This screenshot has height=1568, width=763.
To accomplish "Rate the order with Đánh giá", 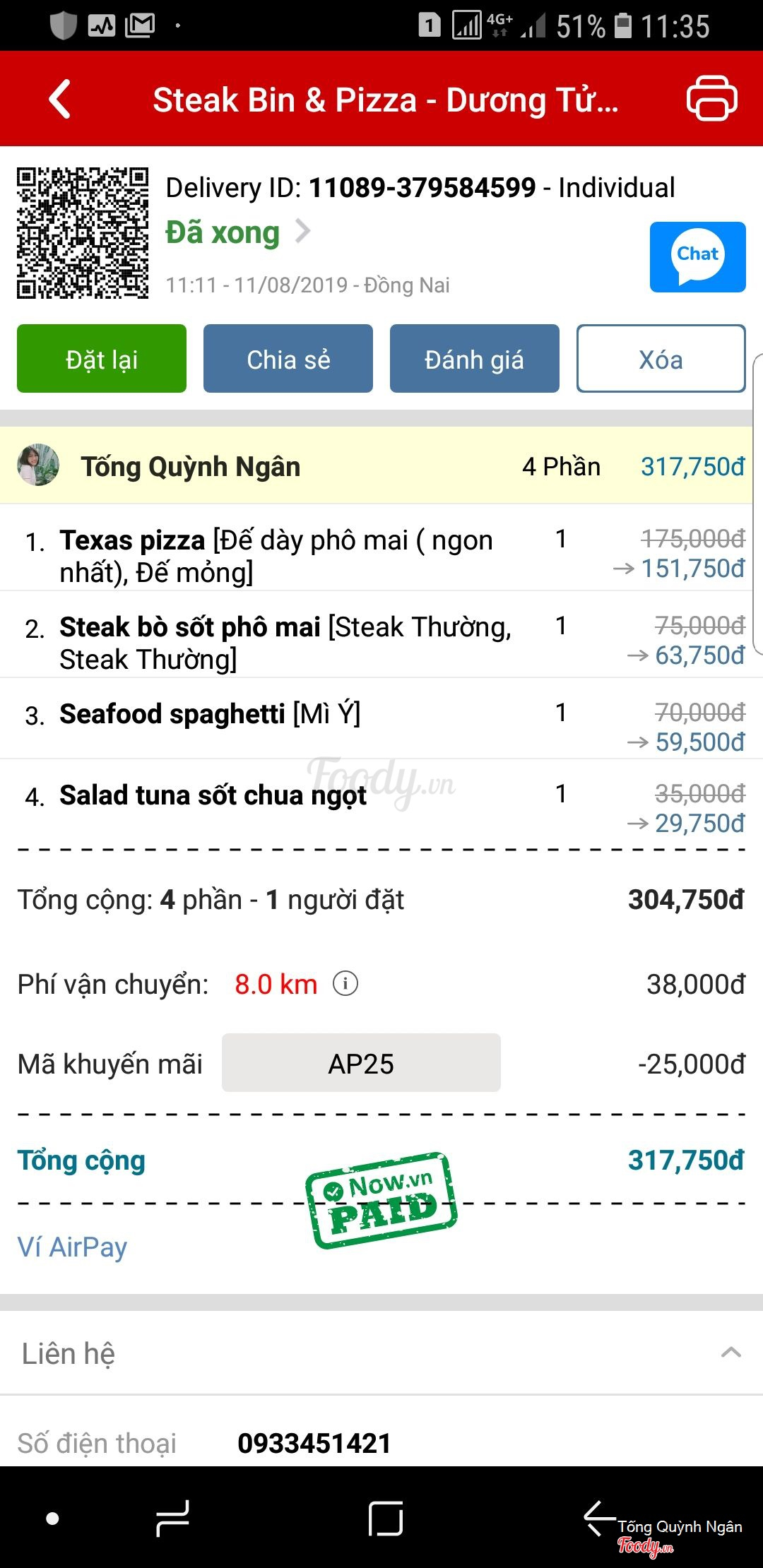I will point(474,359).
